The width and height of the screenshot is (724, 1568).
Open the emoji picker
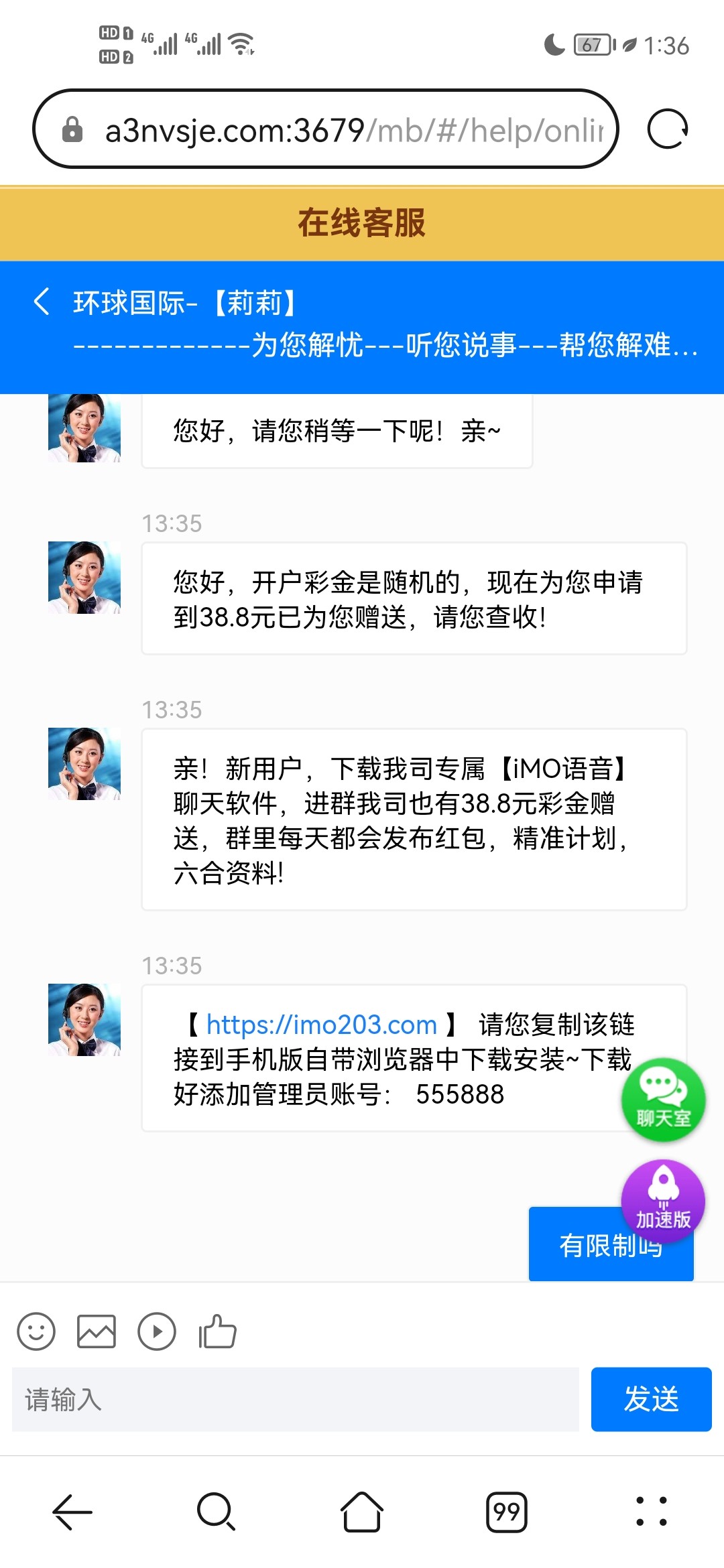[x=36, y=1331]
